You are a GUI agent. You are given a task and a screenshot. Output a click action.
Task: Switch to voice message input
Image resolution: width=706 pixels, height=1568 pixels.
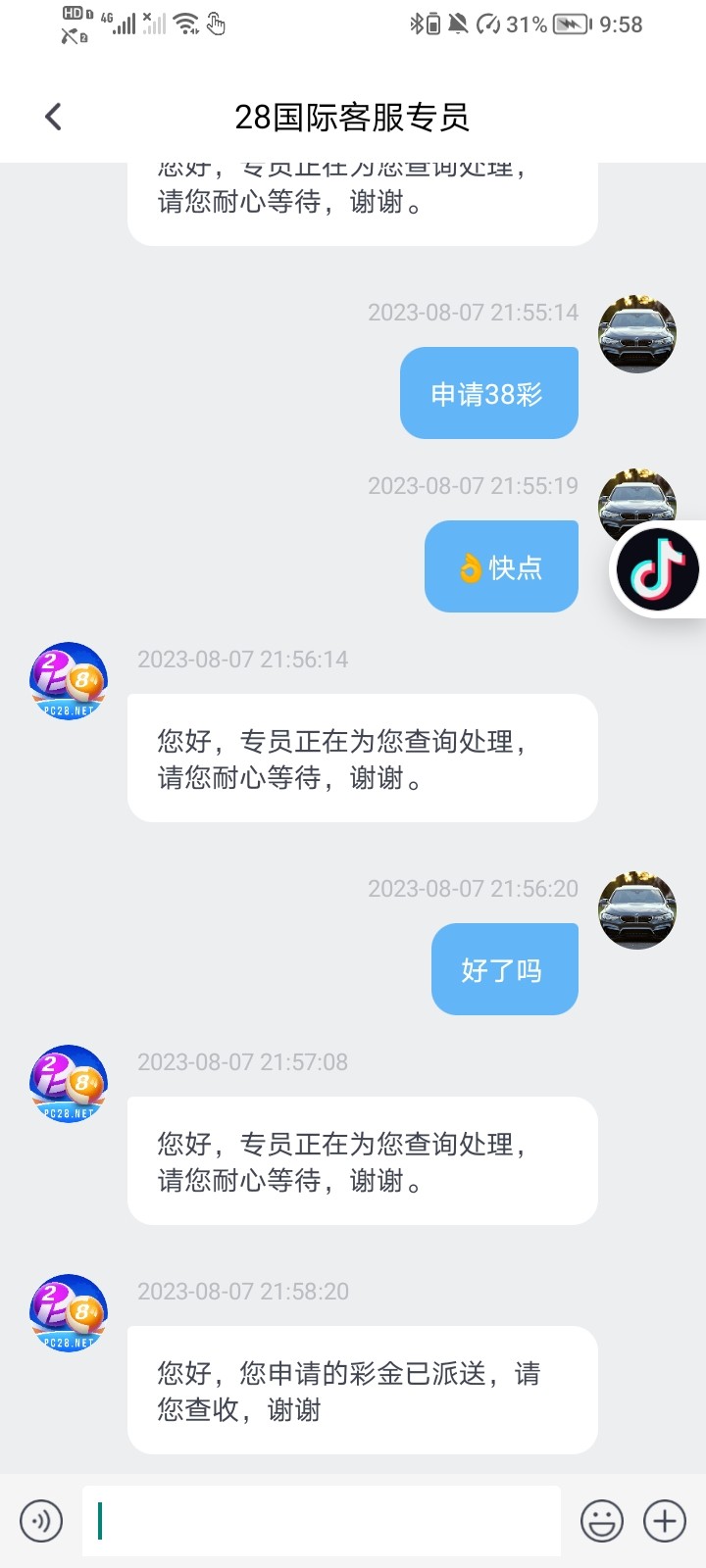[41, 1521]
